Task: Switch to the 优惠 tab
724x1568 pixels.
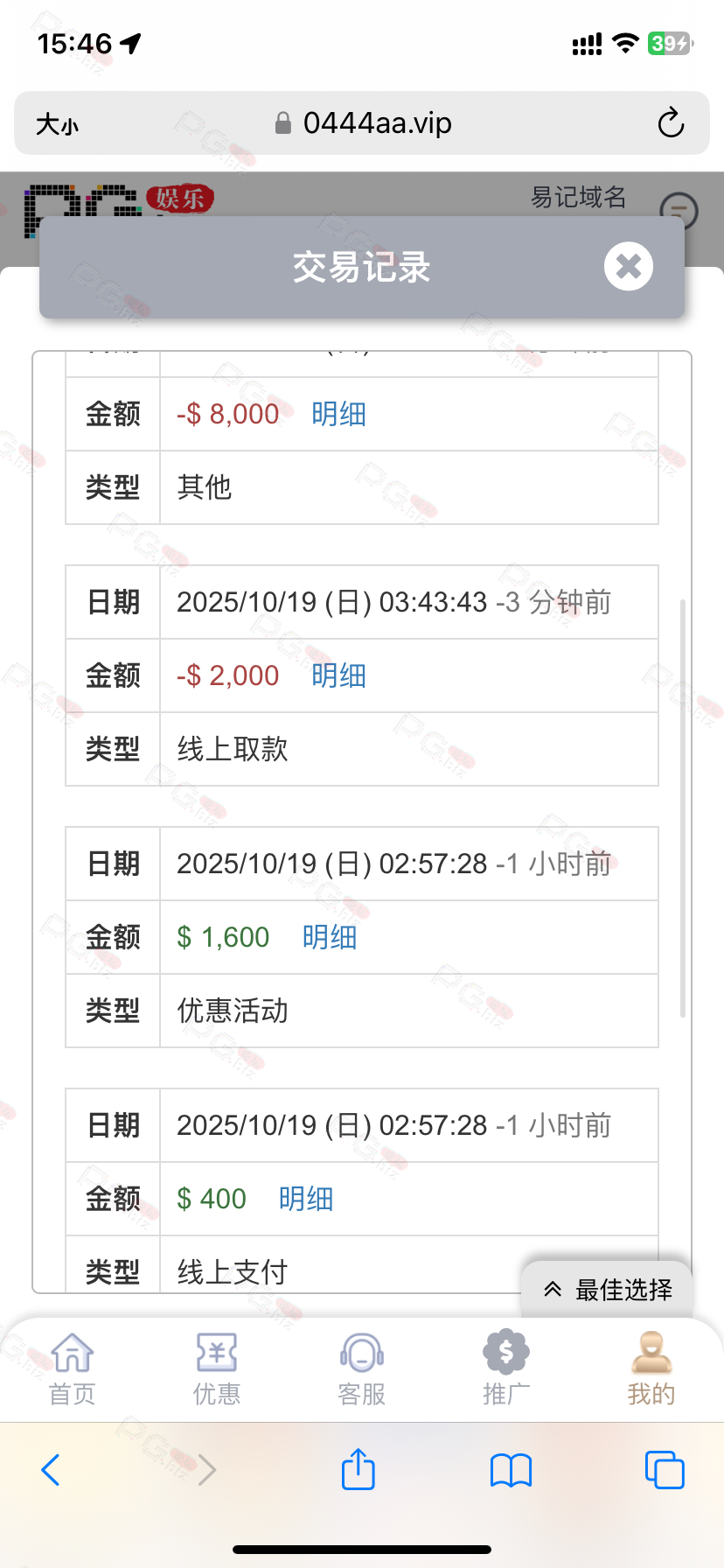Action: 217,1368
